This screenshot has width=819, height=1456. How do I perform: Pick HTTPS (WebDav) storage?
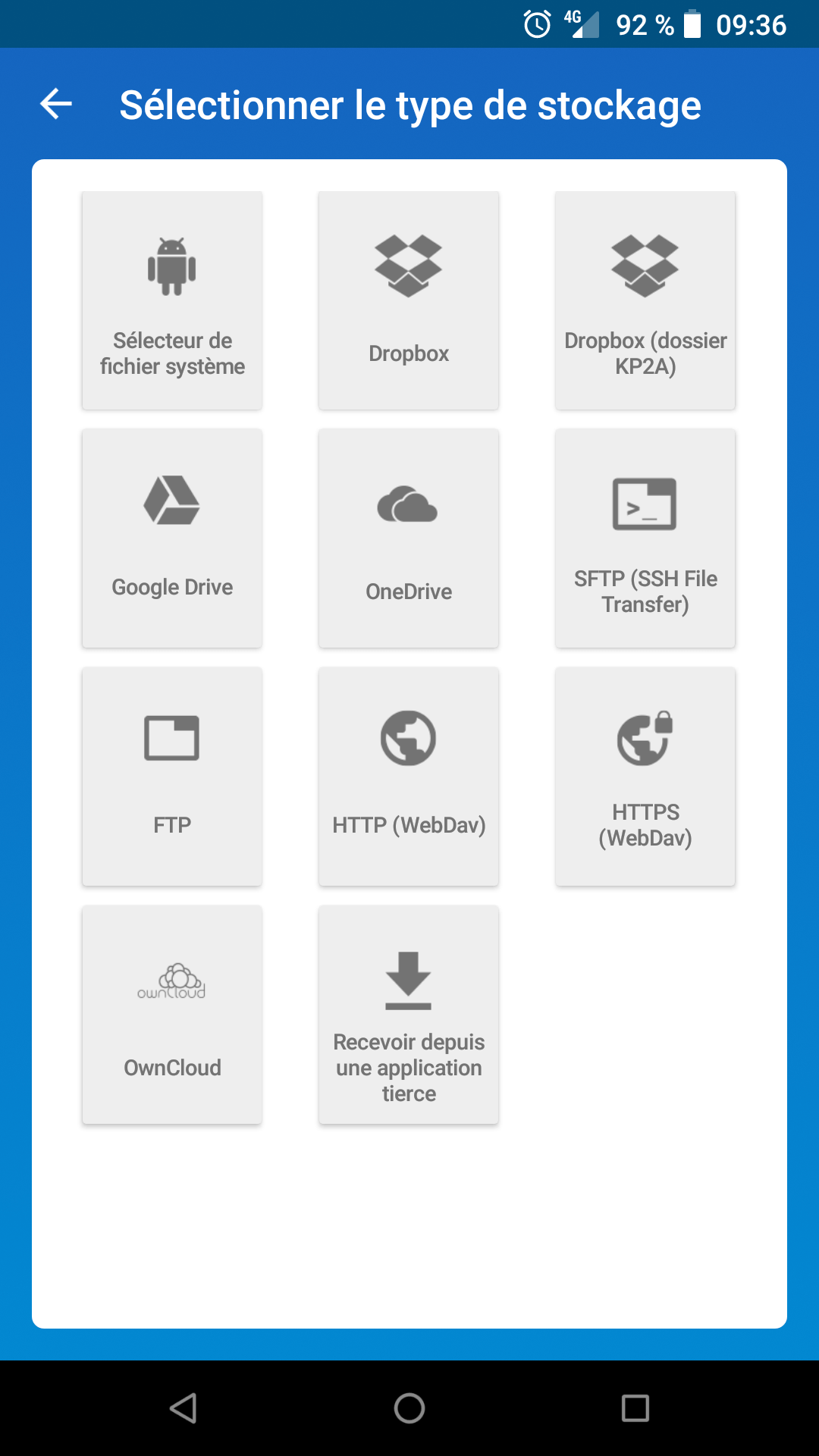[x=645, y=777]
